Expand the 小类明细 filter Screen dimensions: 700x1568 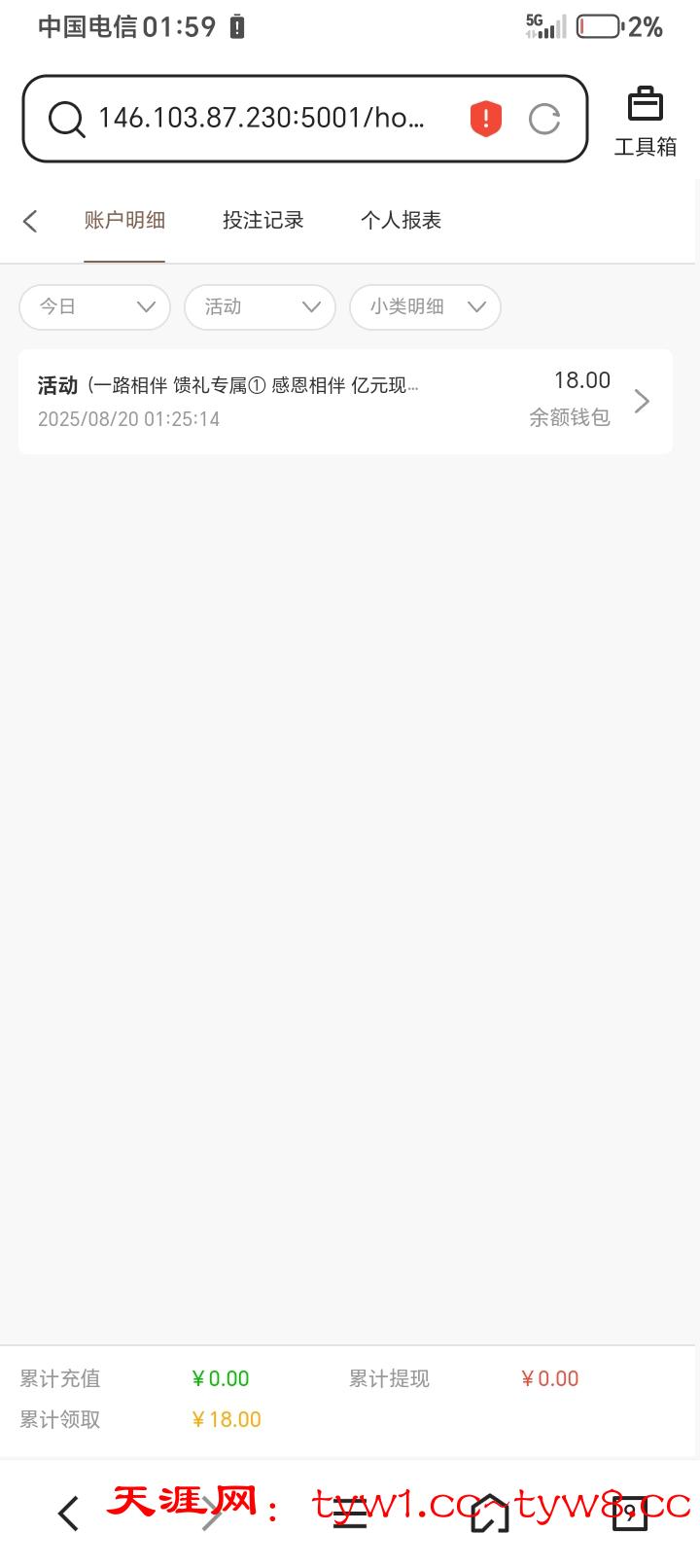[425, 307]
